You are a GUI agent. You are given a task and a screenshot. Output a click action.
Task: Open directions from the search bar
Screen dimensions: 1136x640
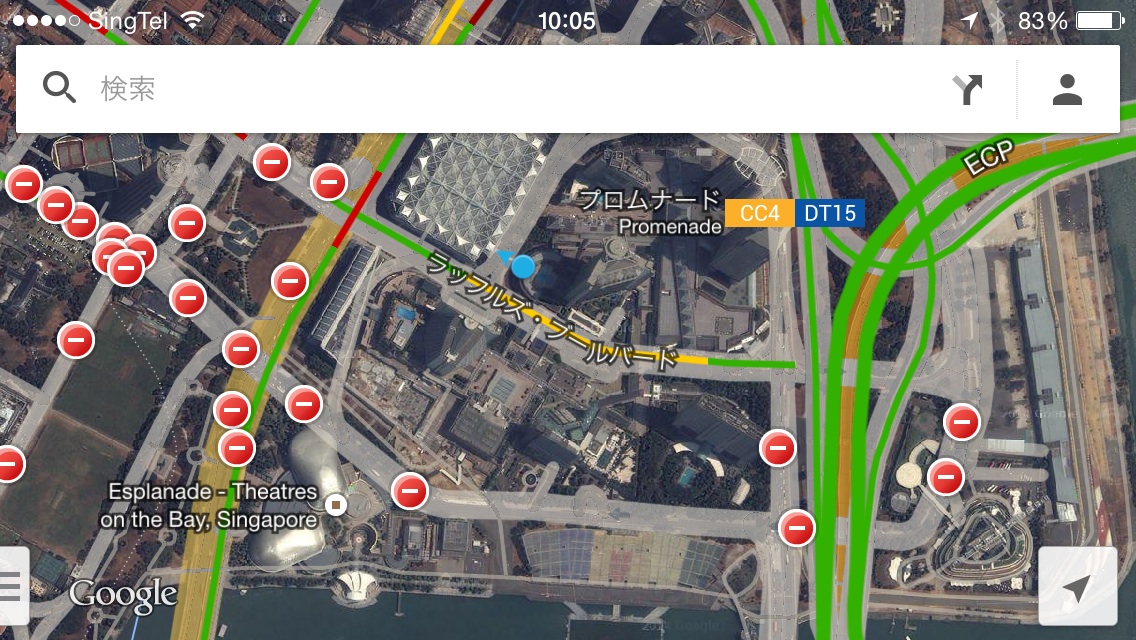click(967, 89)
